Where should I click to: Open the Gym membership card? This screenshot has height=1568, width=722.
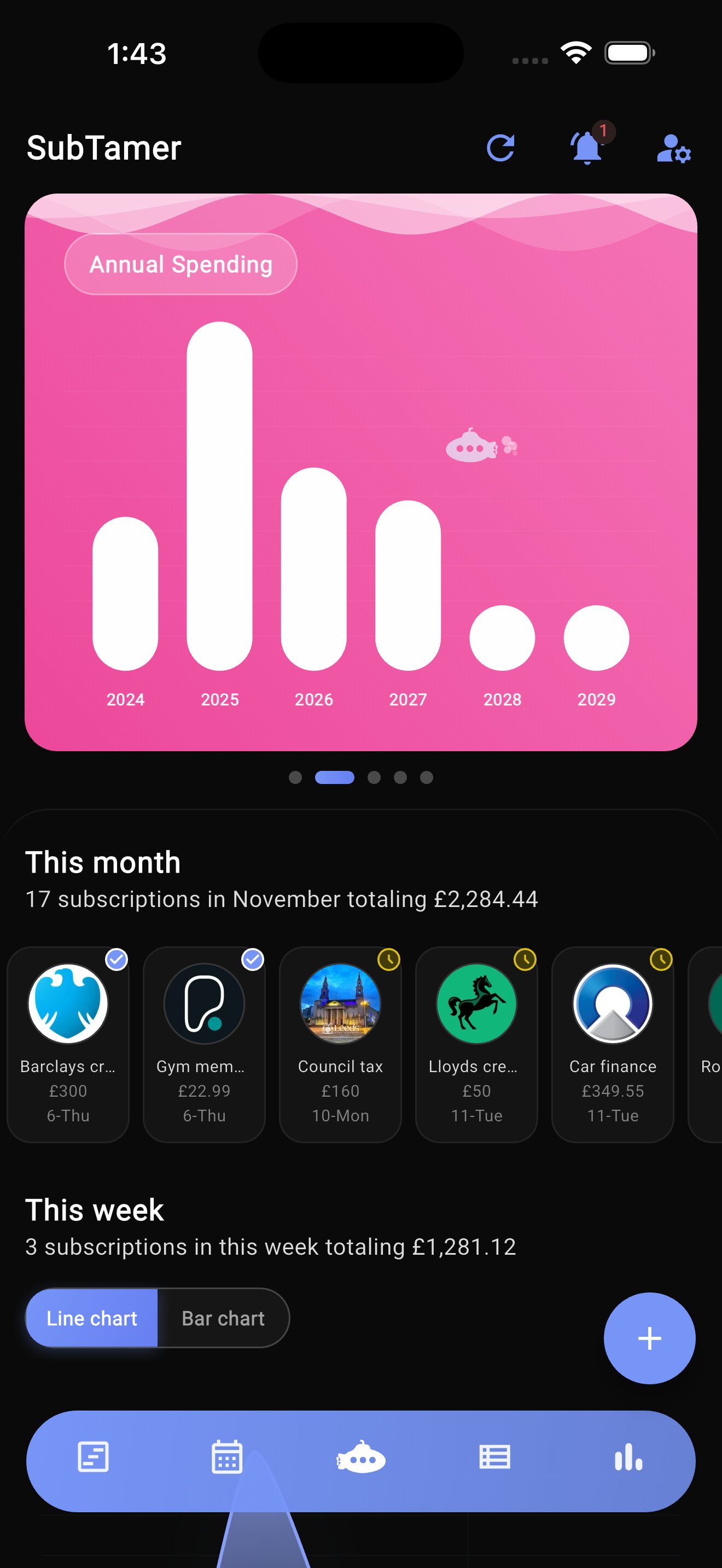coord(204,1043)
